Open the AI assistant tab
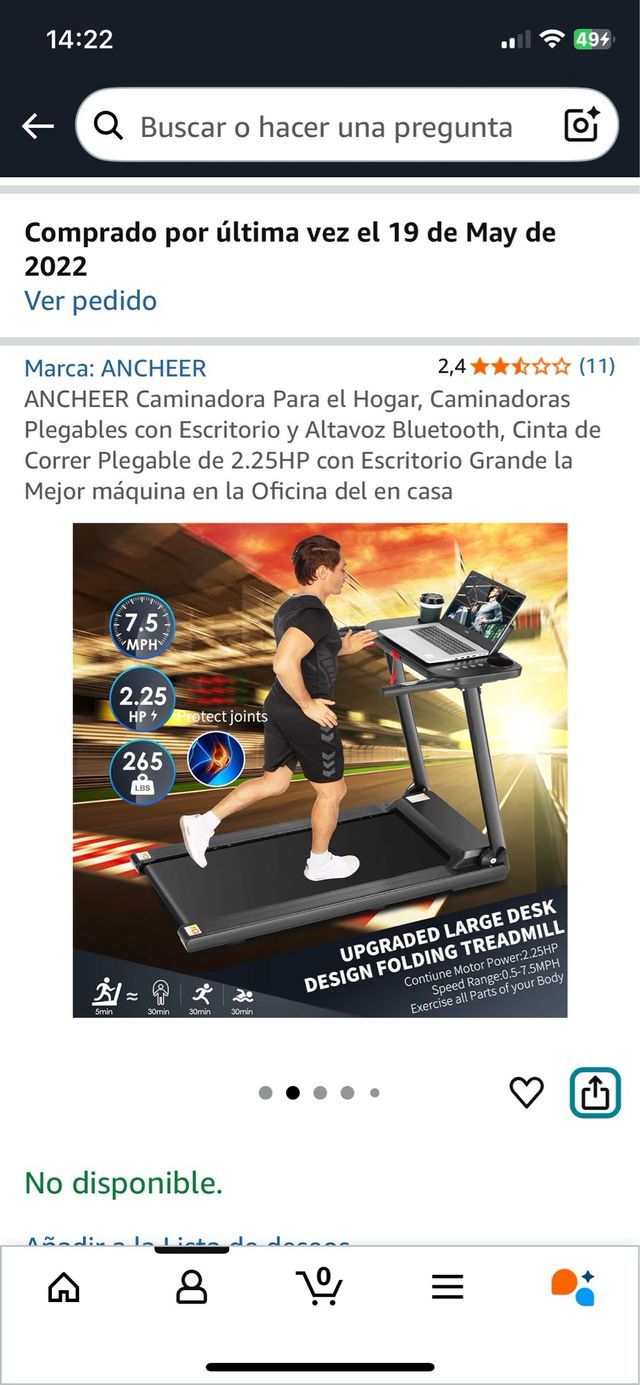 coord(573,1286)
